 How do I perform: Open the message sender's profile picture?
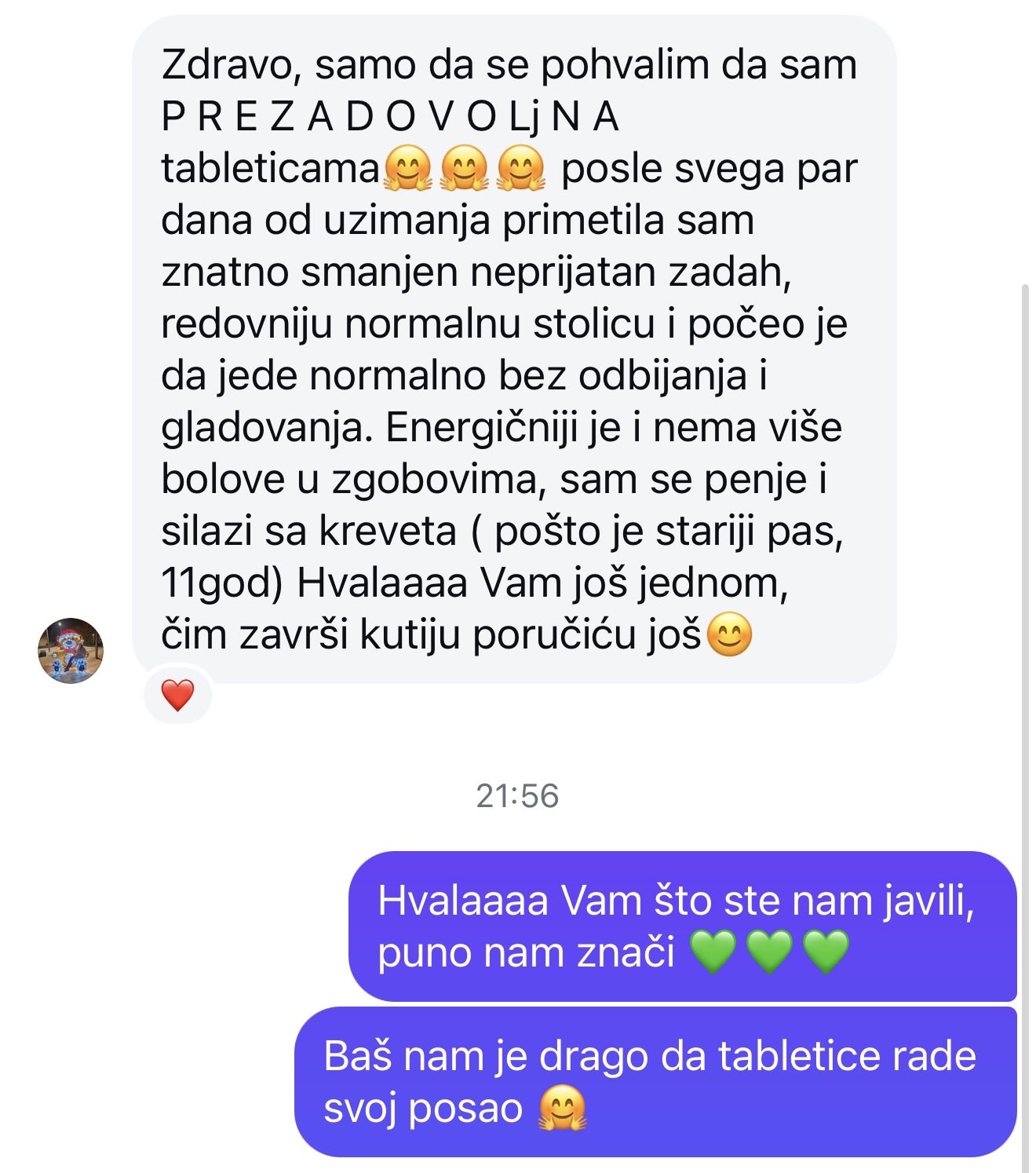point(71,650)
